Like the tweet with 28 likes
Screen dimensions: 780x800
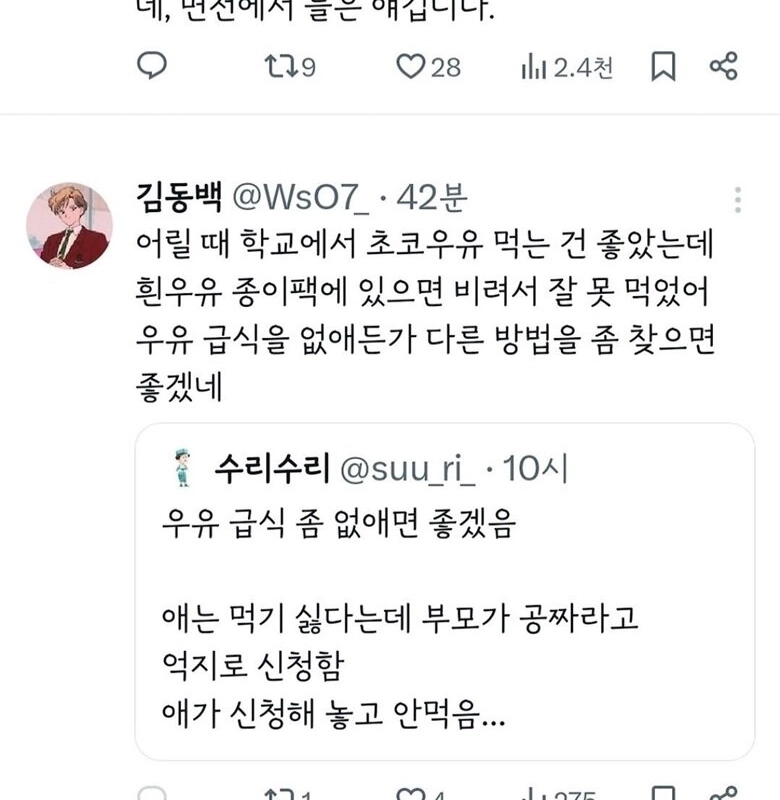coord(411,67)
